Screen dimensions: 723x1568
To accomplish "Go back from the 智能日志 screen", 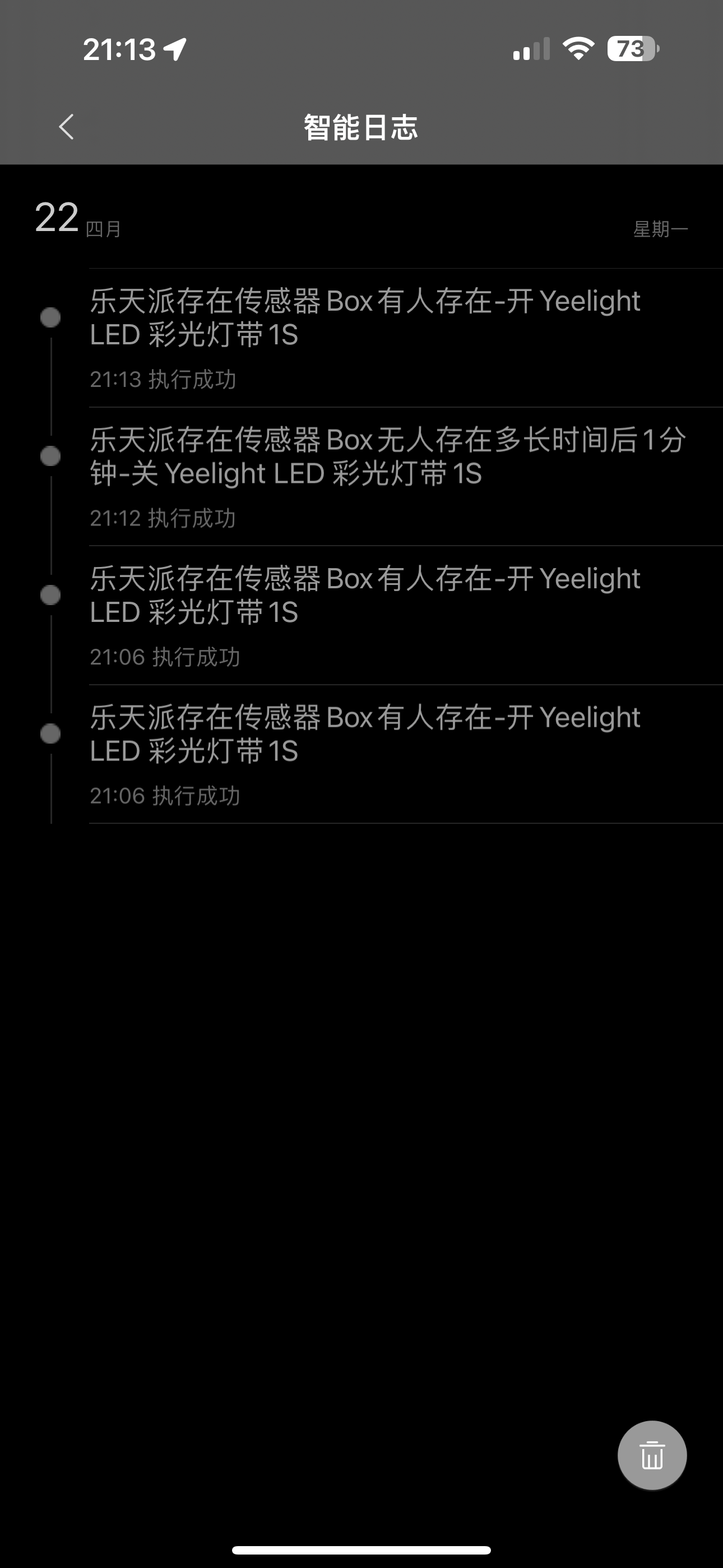I will [x=66, y=127].
